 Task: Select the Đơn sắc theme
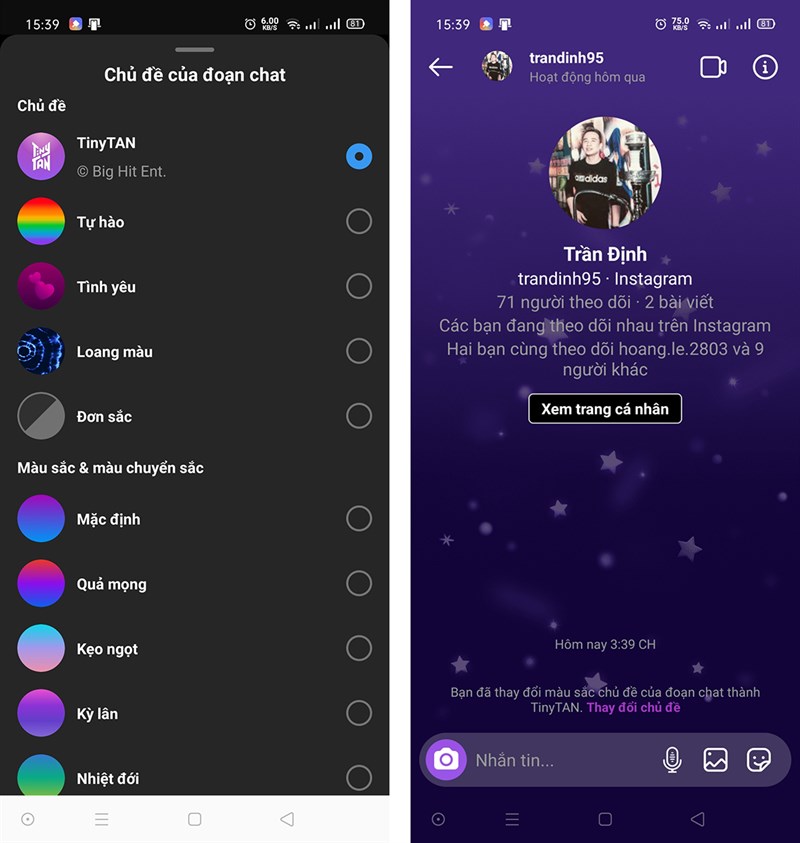pos(359,416)
